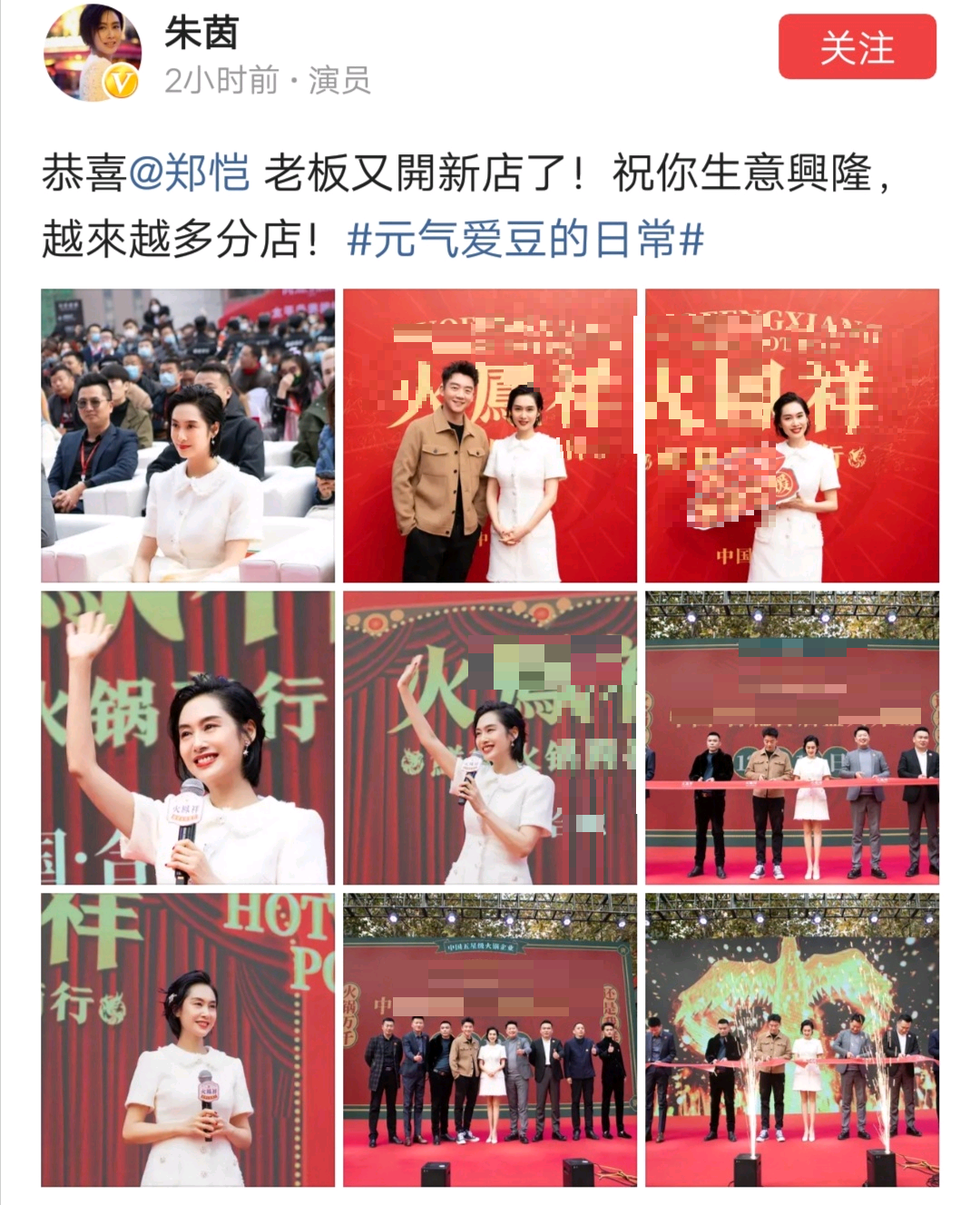View the ribbon-cutting photo with spark fountains
The width and height of the screenshot is (980, 1205).
(x=791, y=1040)
